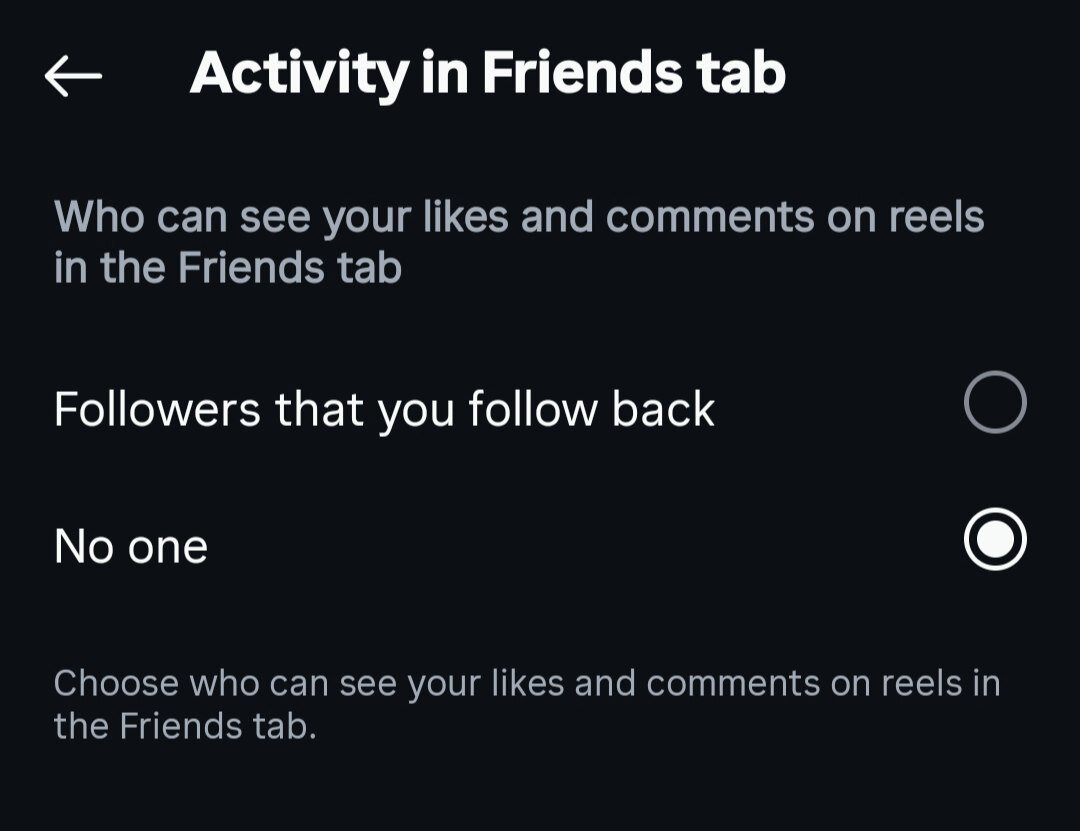This screenshot has height=831, width=1080.
Task: Choose the No one option
Action: click(x=994, y=540)
